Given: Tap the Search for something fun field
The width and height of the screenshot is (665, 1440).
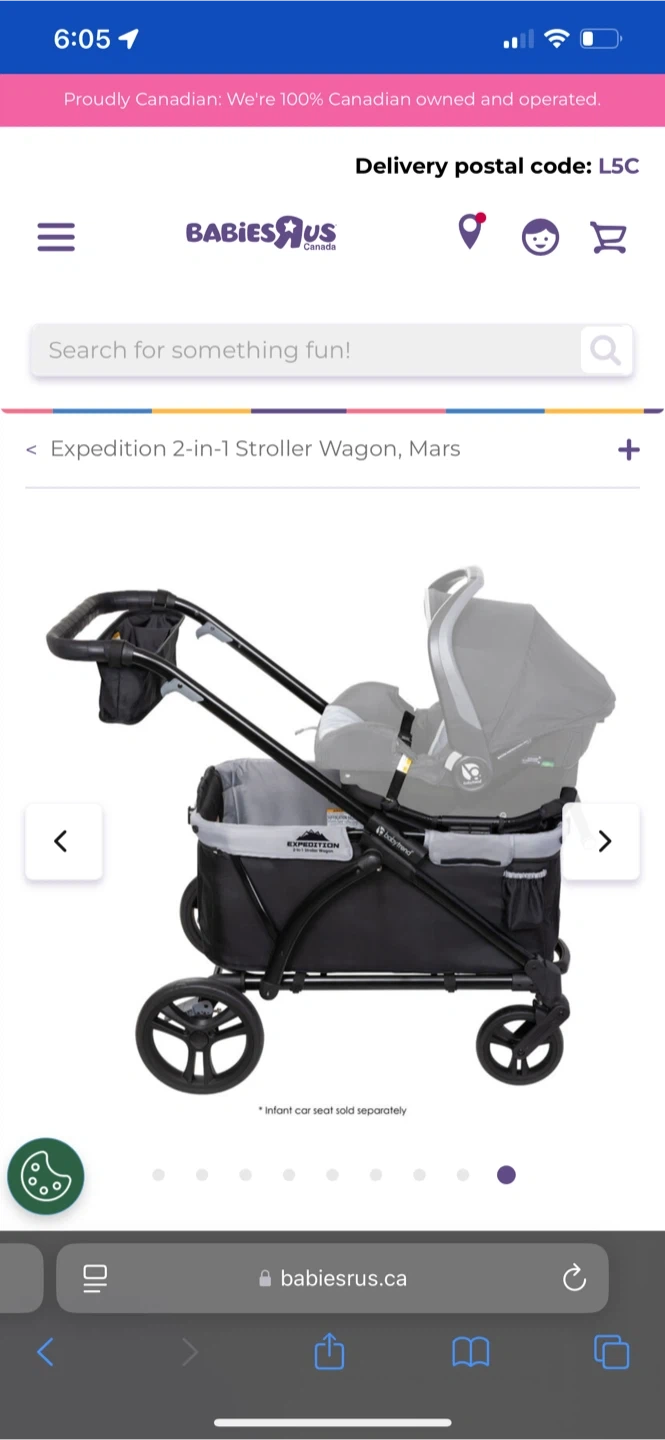Looking at the screenshot, I should [x=305, y=350].
